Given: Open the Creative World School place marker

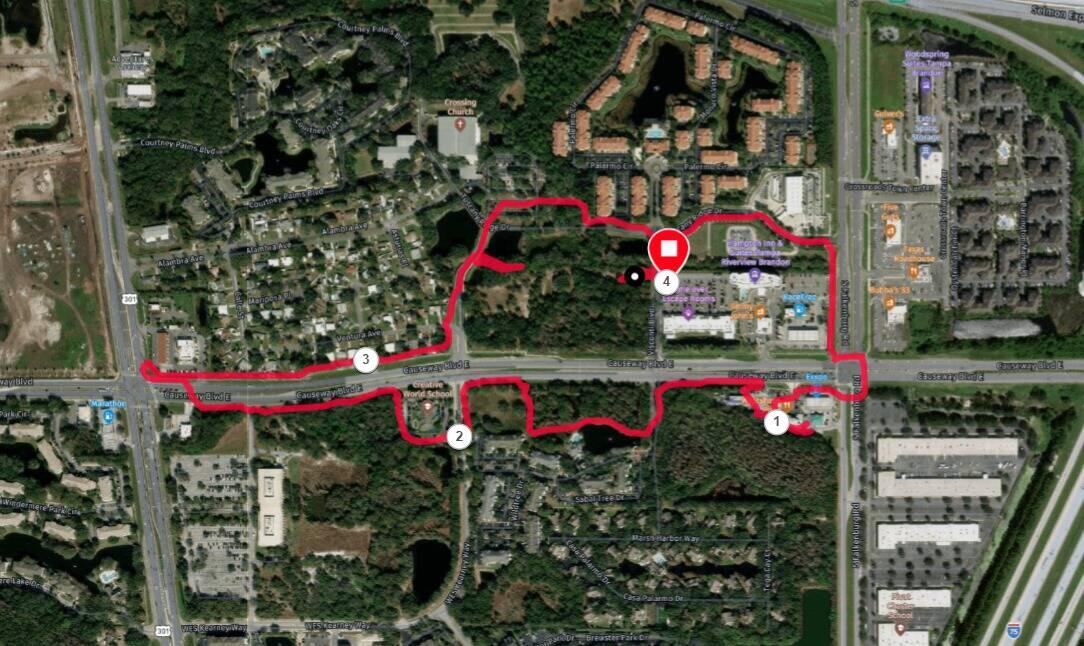Looking at the screenshot, I should pos(428,405).
